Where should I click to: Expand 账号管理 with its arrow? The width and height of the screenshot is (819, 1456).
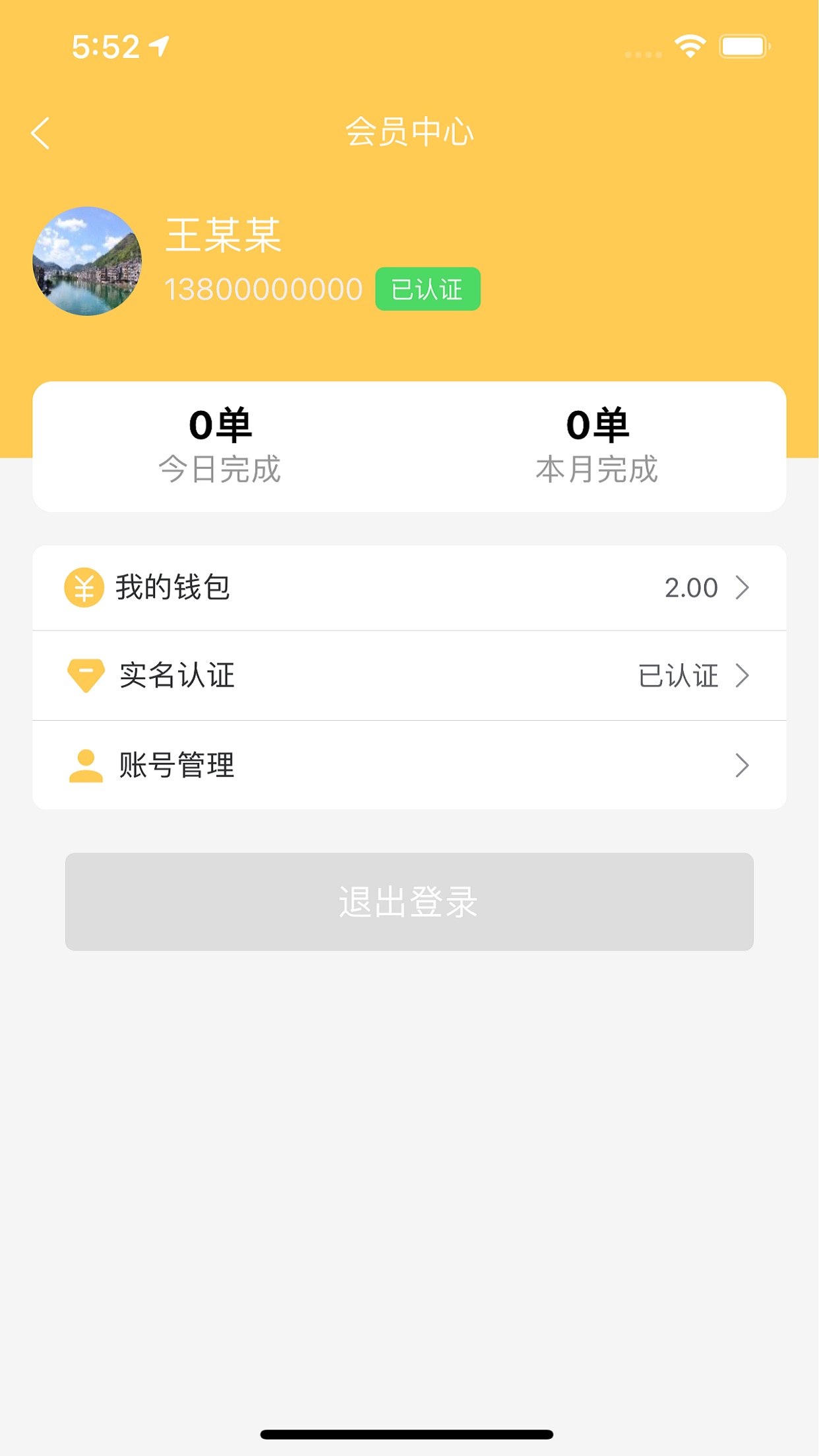click(x=744, y=764)
